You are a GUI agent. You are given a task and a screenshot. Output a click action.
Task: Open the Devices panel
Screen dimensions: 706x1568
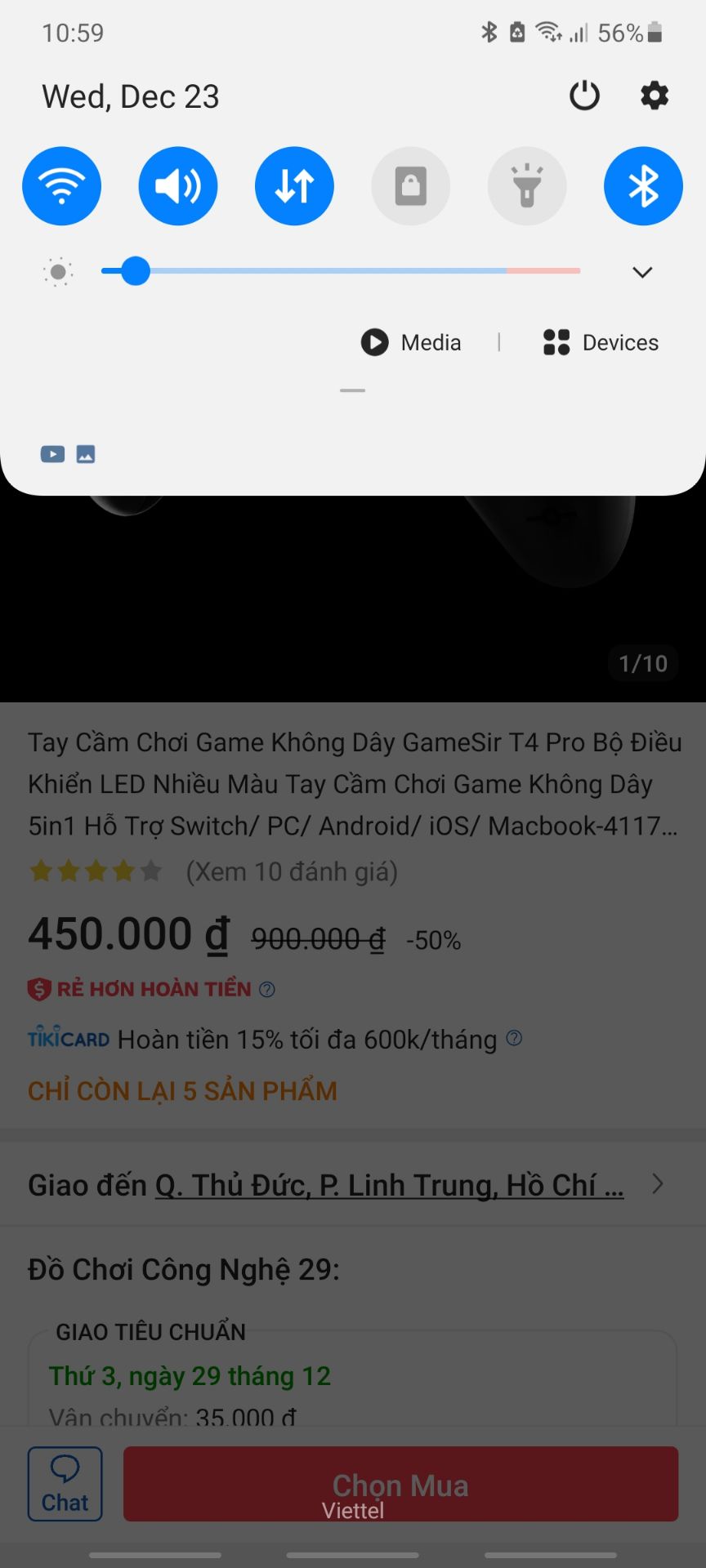(x=601, y=343)
